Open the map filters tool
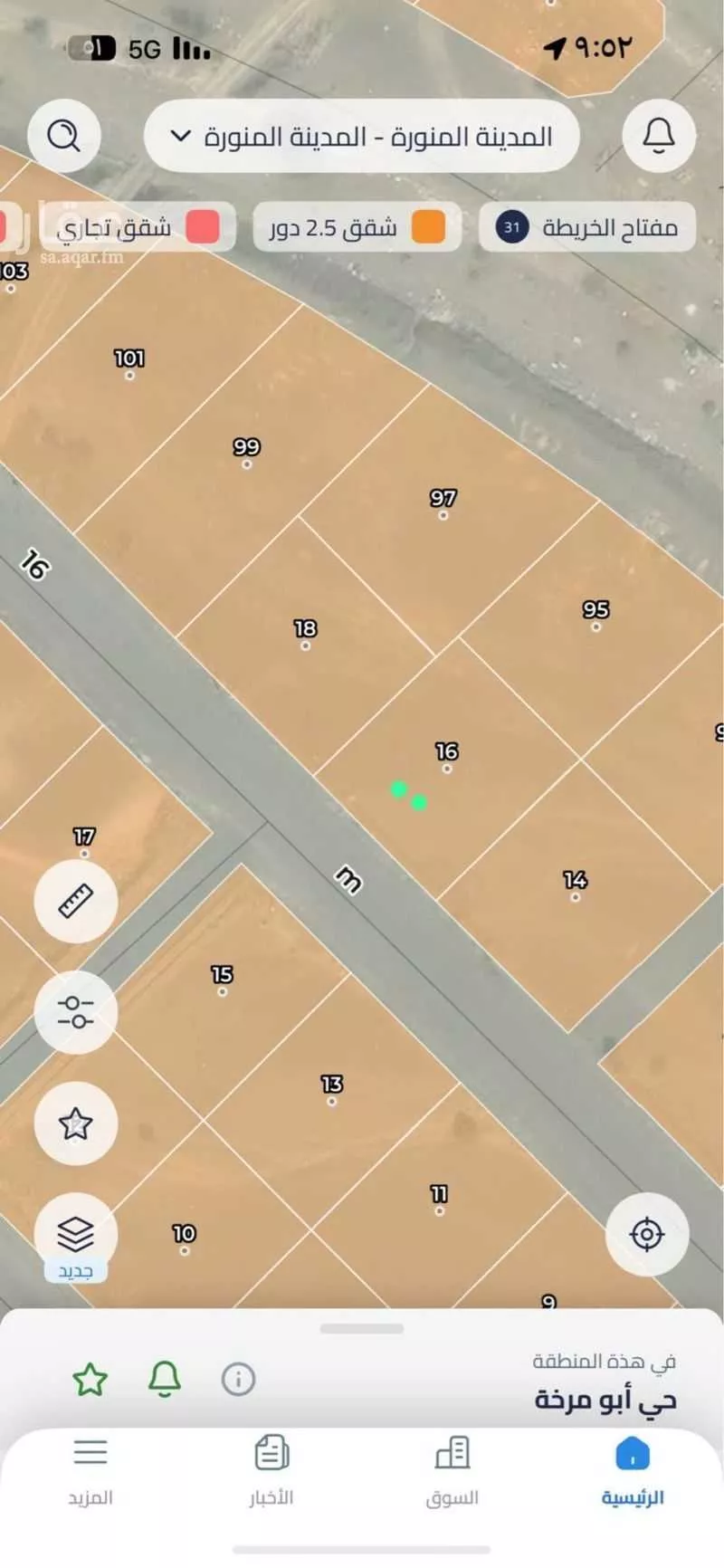724x1568 pixels. [75, 1013]
